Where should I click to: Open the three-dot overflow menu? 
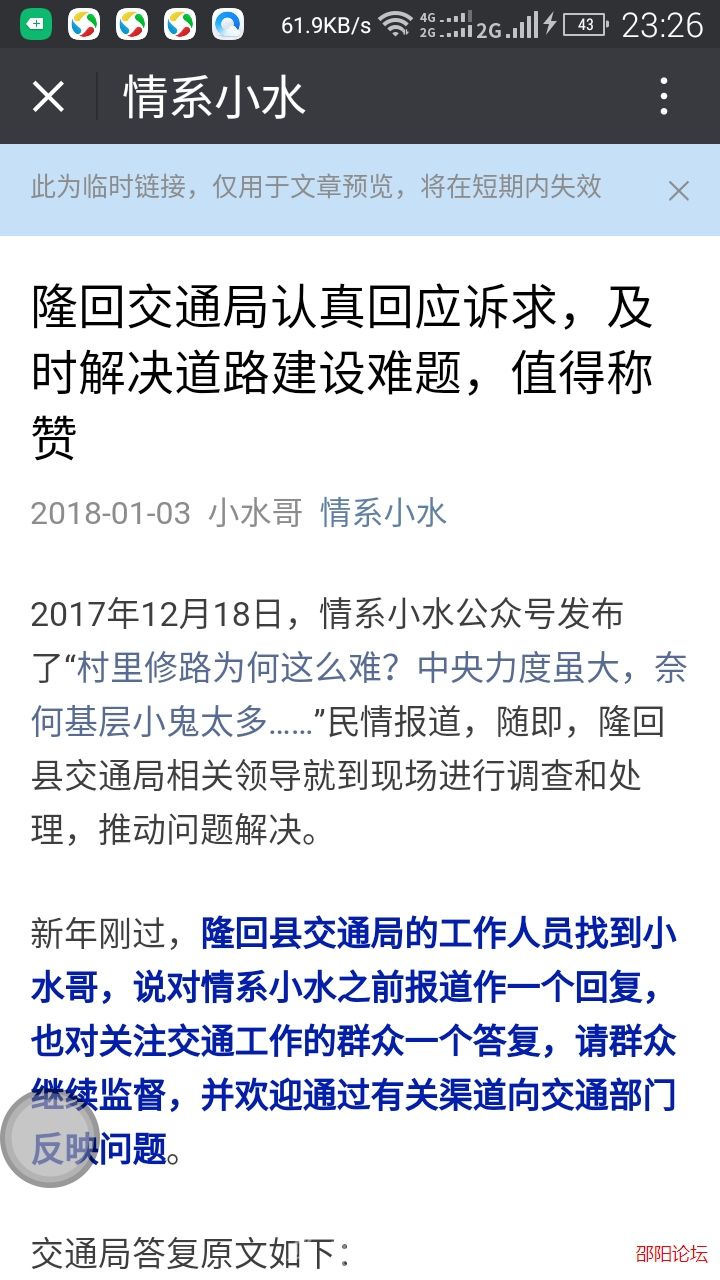pyautogui.click(x=664, y=97)
